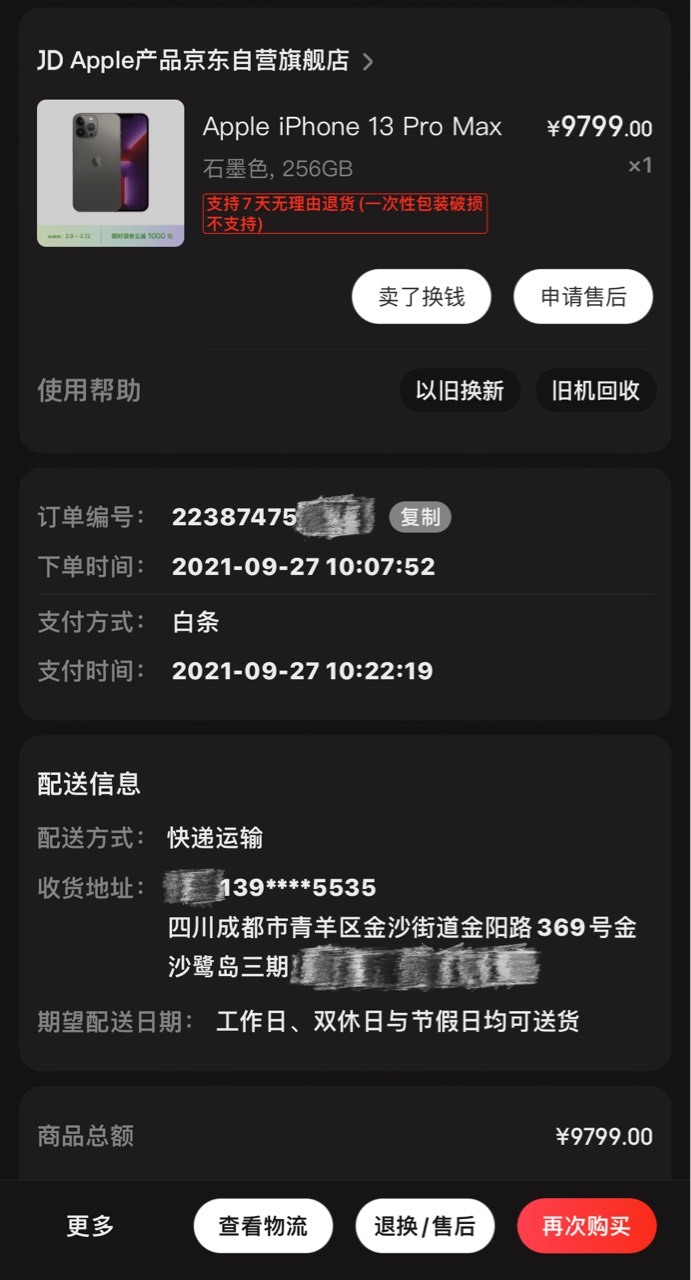This screenshot has width=691, height=1280.
Task: Copy the order number with 复制
Action: pyautogui.click(x=420, y=517)
